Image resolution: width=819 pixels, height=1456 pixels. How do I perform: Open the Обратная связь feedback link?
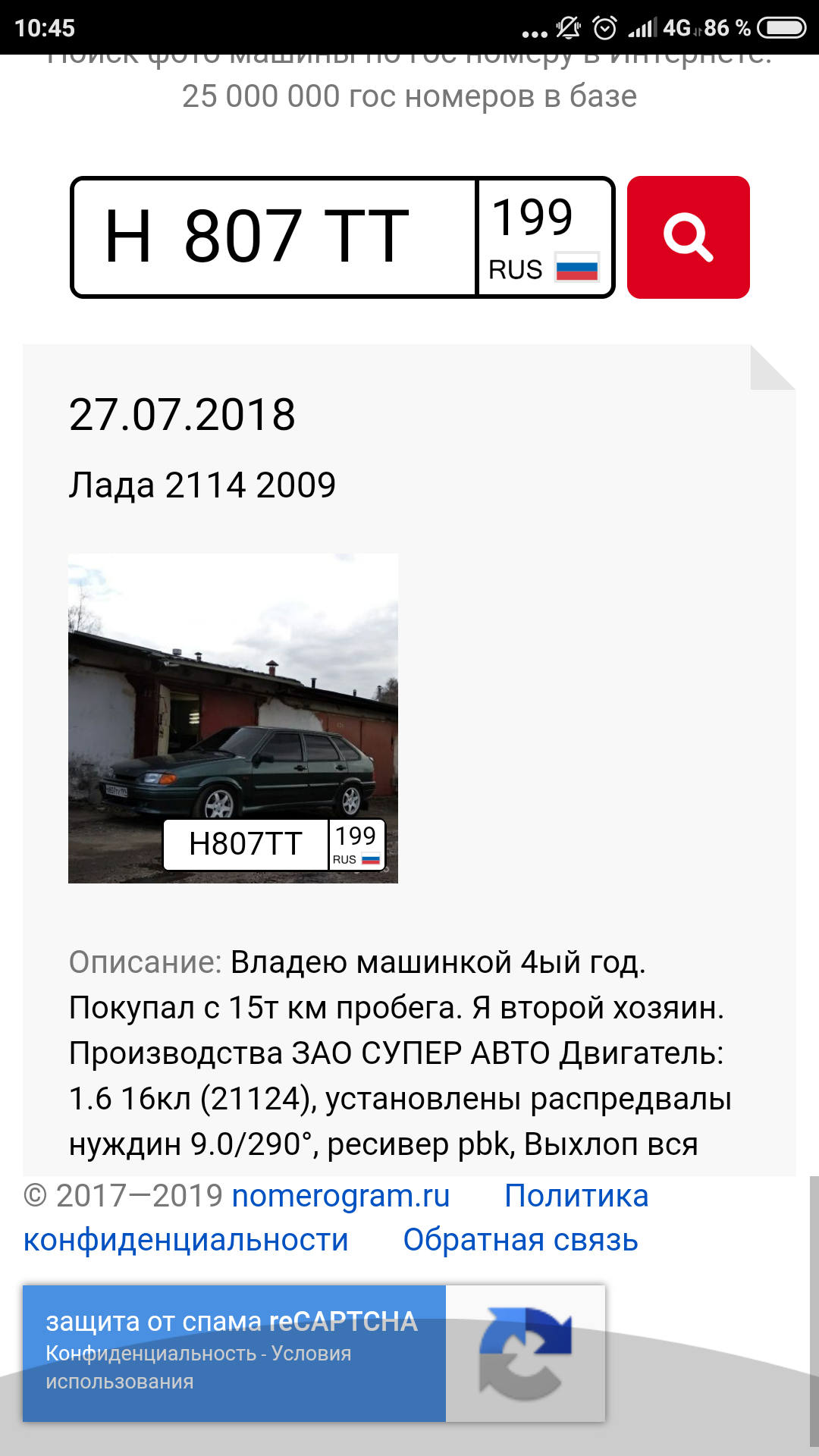click(520, 1240)
